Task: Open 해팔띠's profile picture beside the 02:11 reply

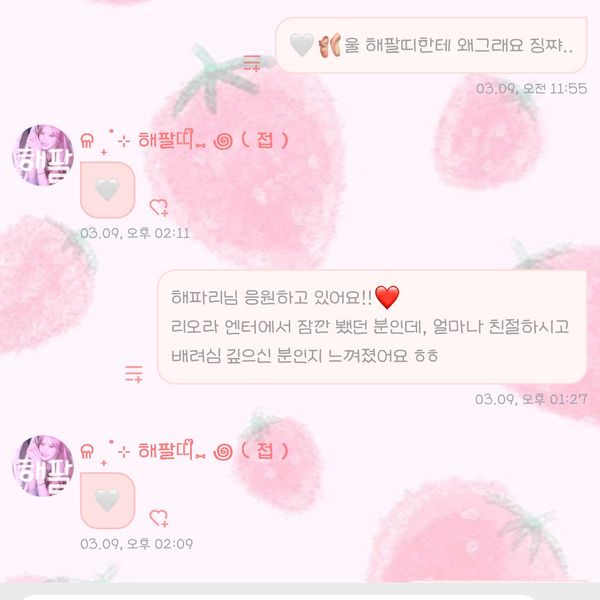Action: (x=42, y=156)
